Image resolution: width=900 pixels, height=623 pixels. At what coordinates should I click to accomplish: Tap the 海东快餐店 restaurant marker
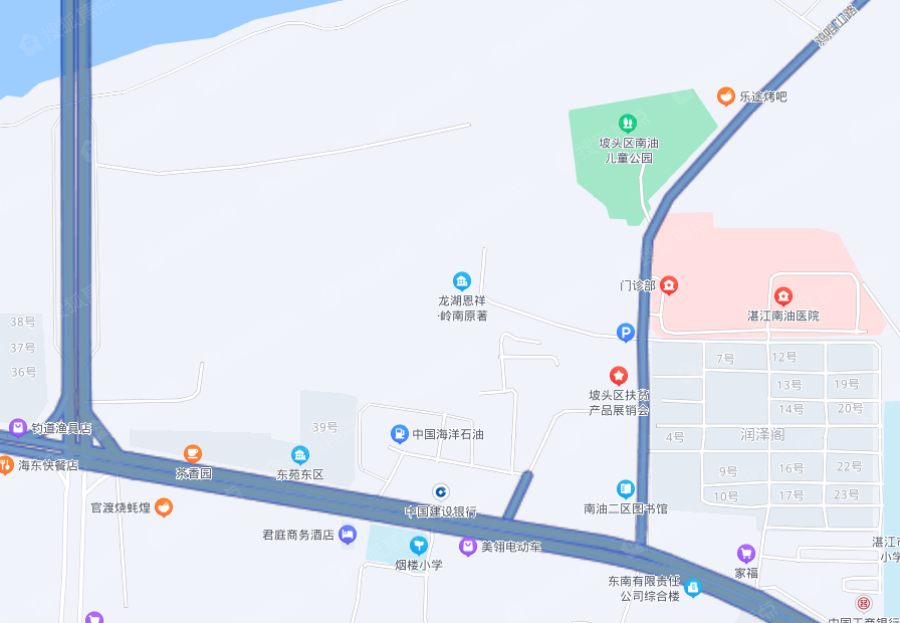7,465
